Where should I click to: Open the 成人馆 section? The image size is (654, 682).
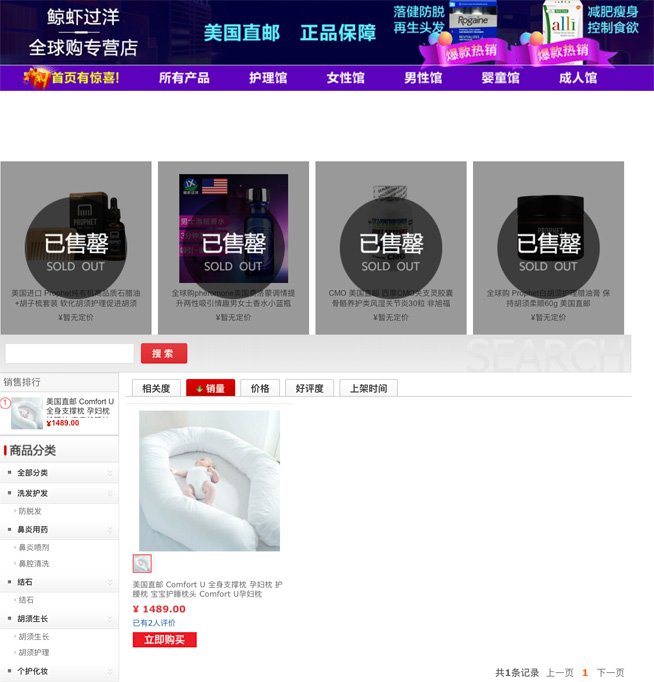pyautogui.click(x=577, y=78)
